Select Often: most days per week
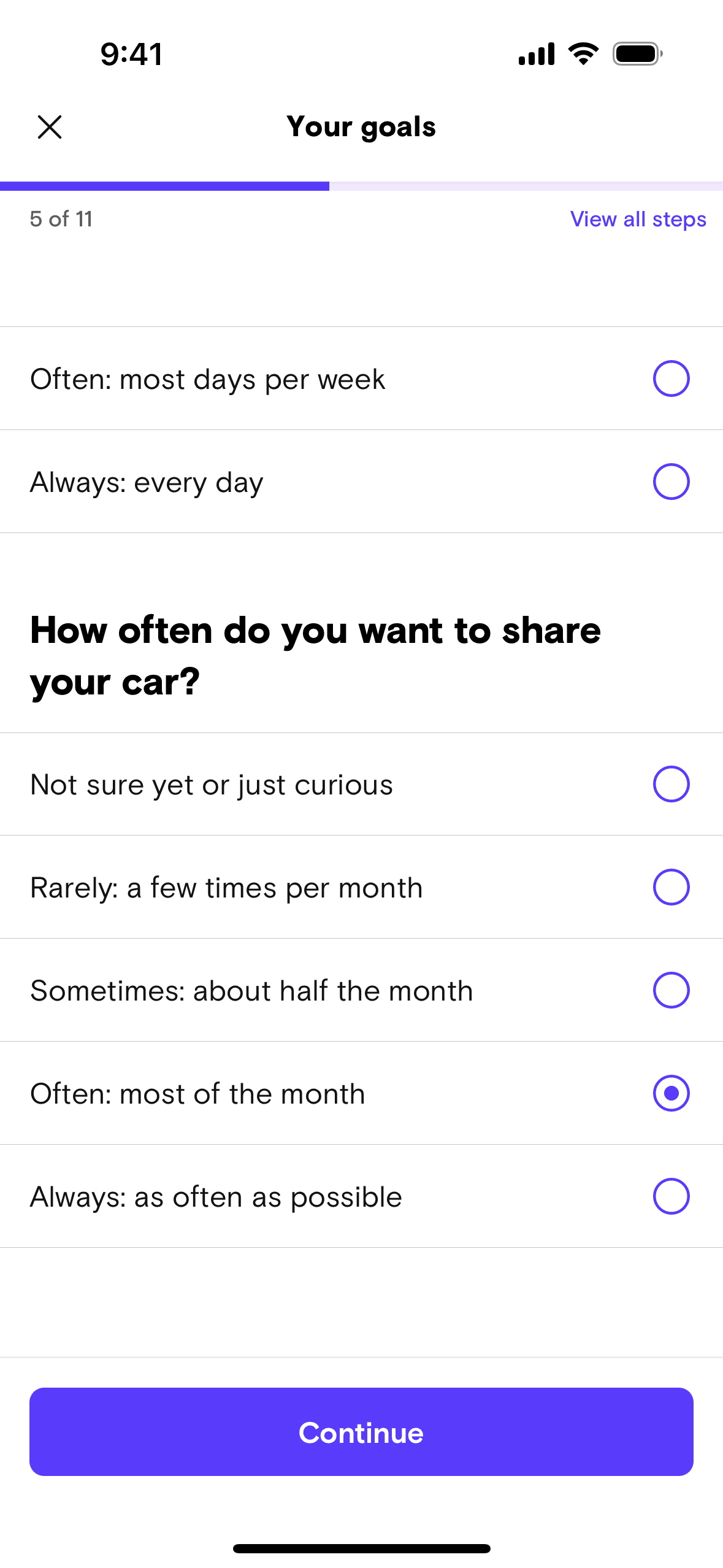The width and height of the screenshot is (723, 1568). click(x=671, y=379)
